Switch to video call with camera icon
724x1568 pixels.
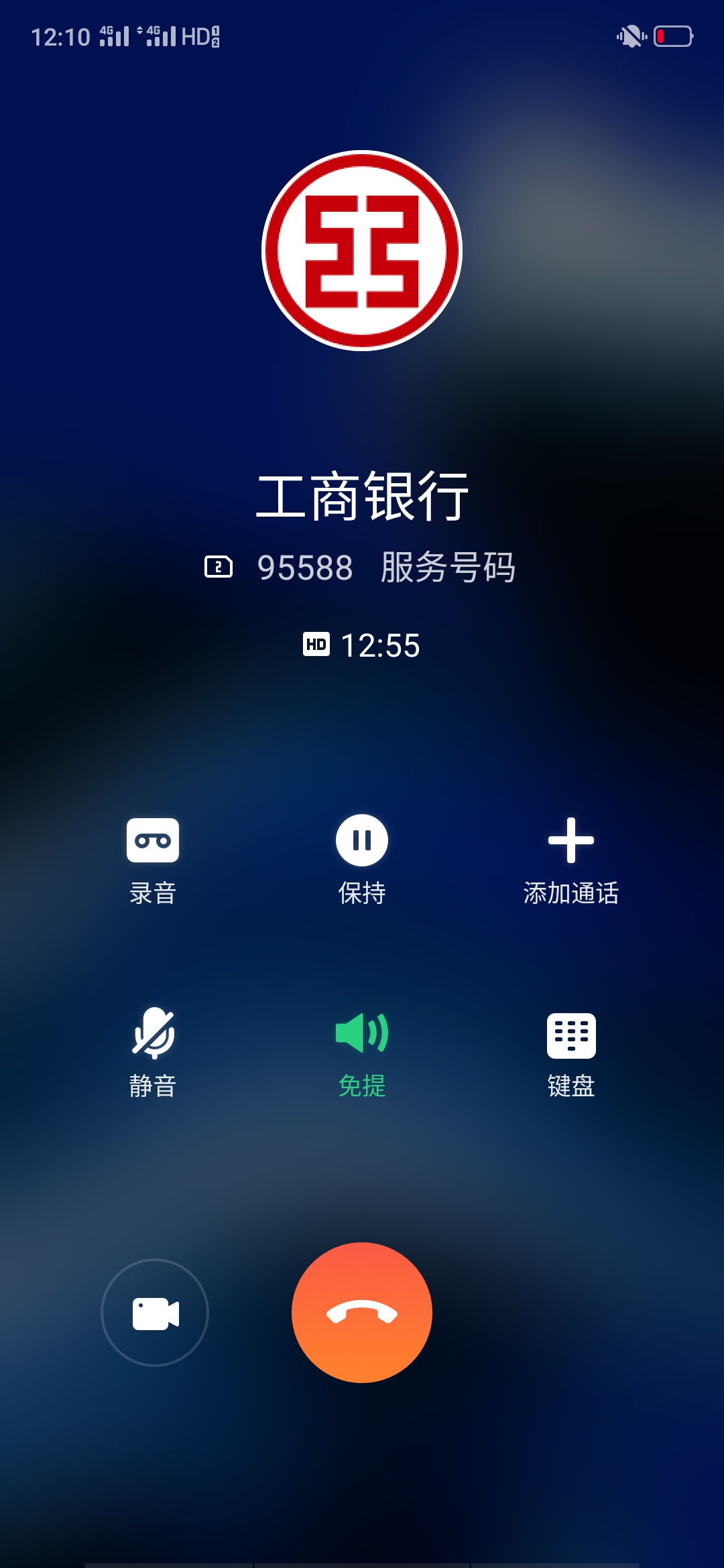pos(155,1313)
